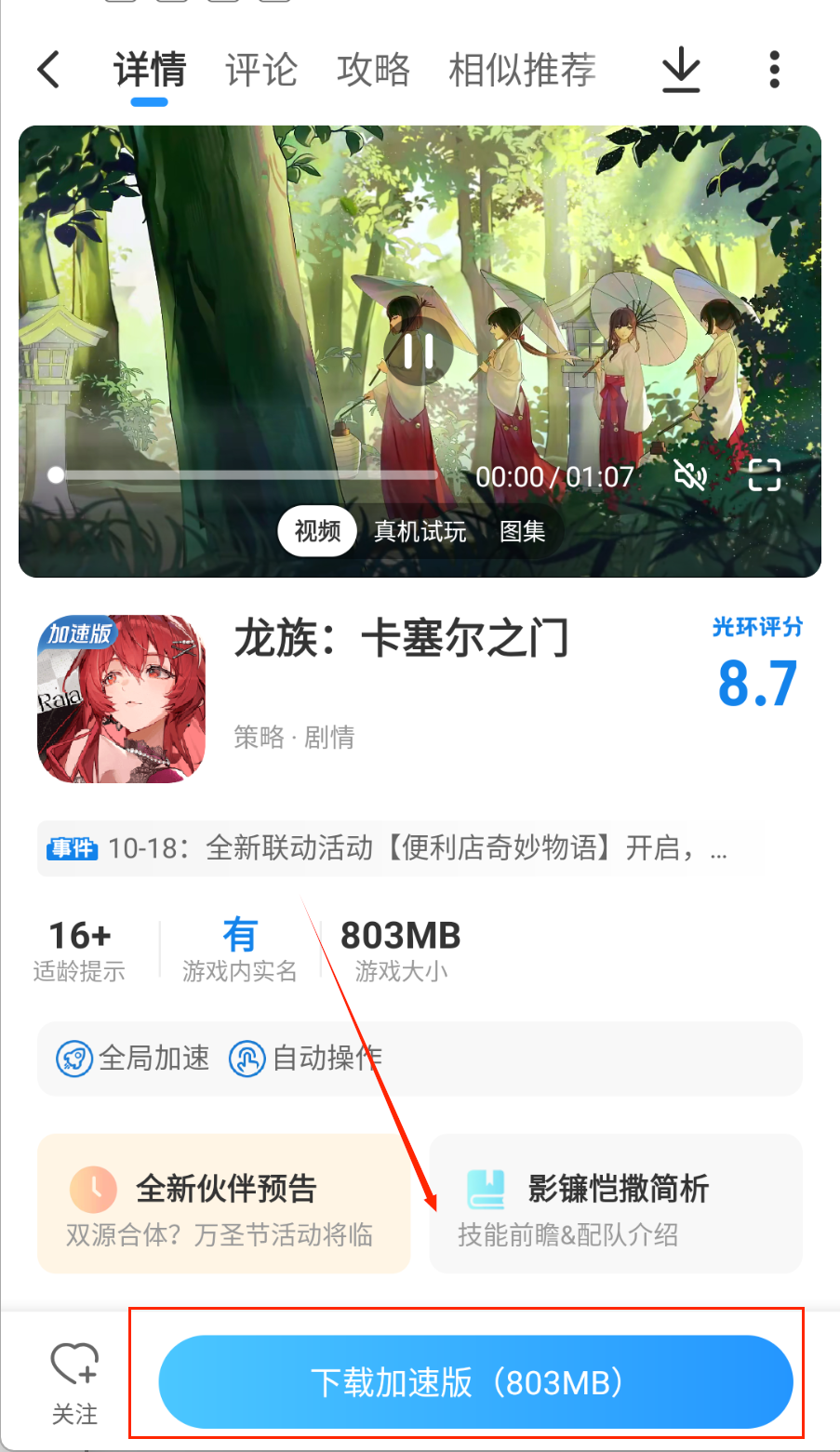Open the three-dot overflow menu
The image size is (840, 1452).
click(774, 70)
